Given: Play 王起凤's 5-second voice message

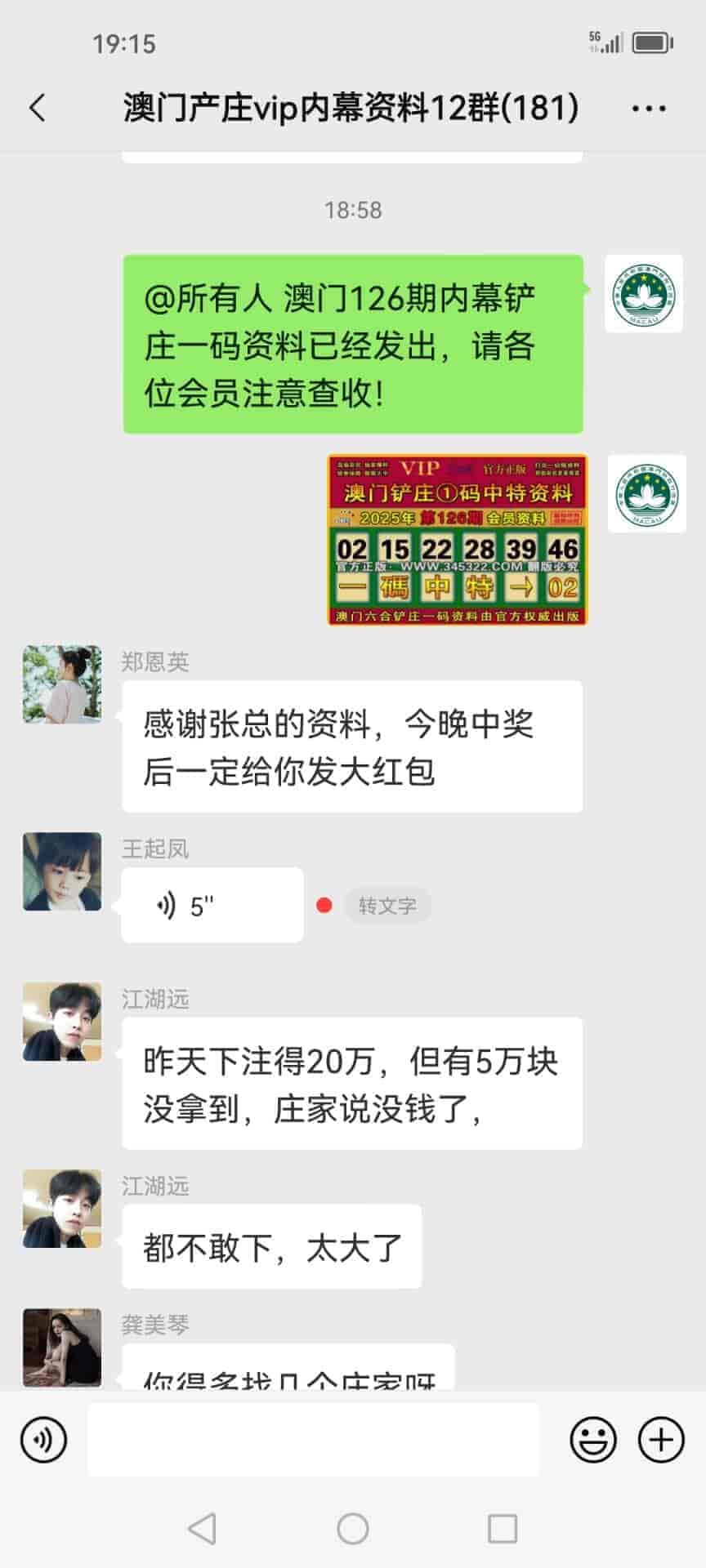Looking at the screenshot, I should (x=212, y=905).
